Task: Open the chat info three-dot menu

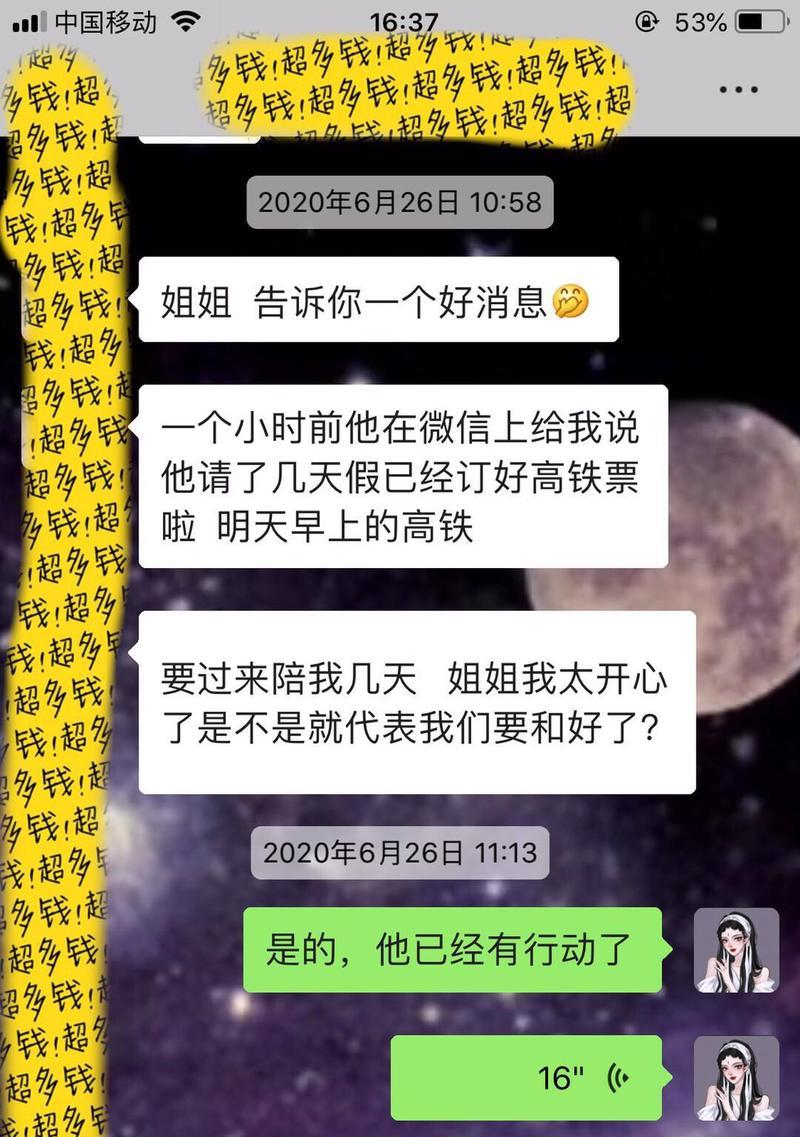Action: click(x=738, y=90)
